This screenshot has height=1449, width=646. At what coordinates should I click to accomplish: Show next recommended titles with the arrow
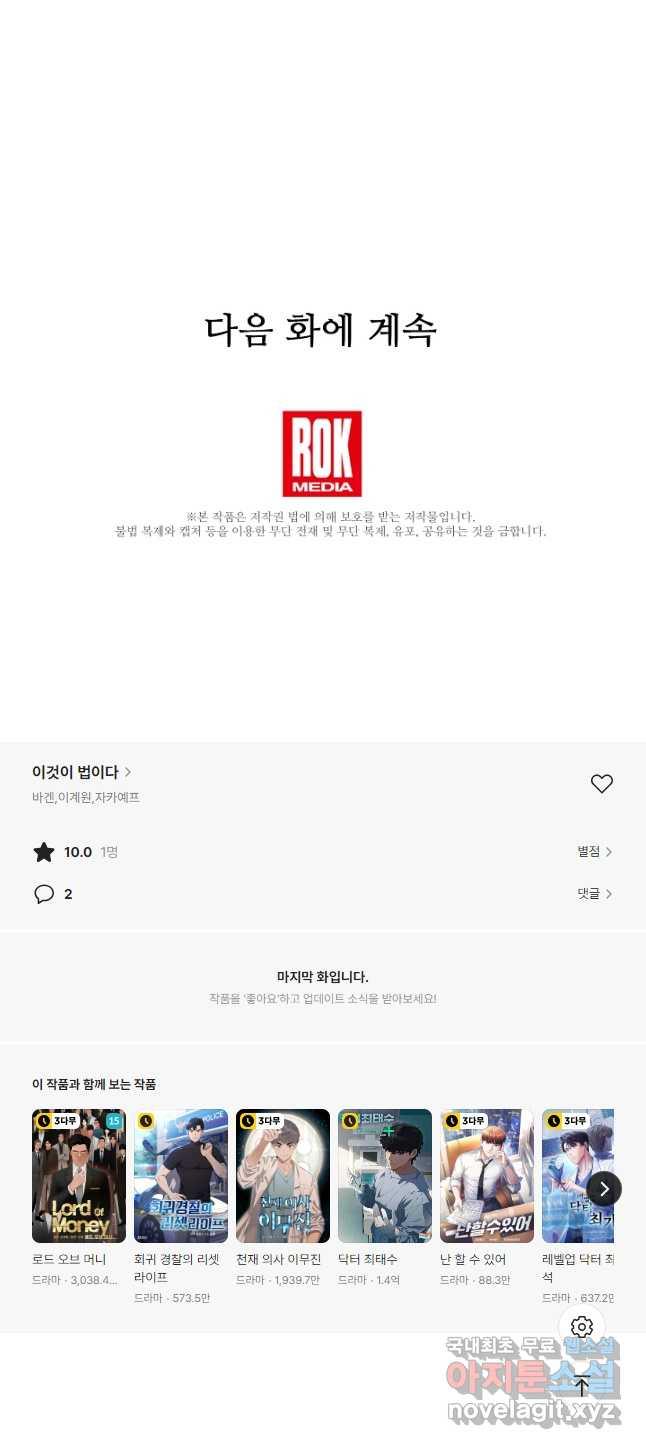pyautogui.click(x=604, y=1189)
